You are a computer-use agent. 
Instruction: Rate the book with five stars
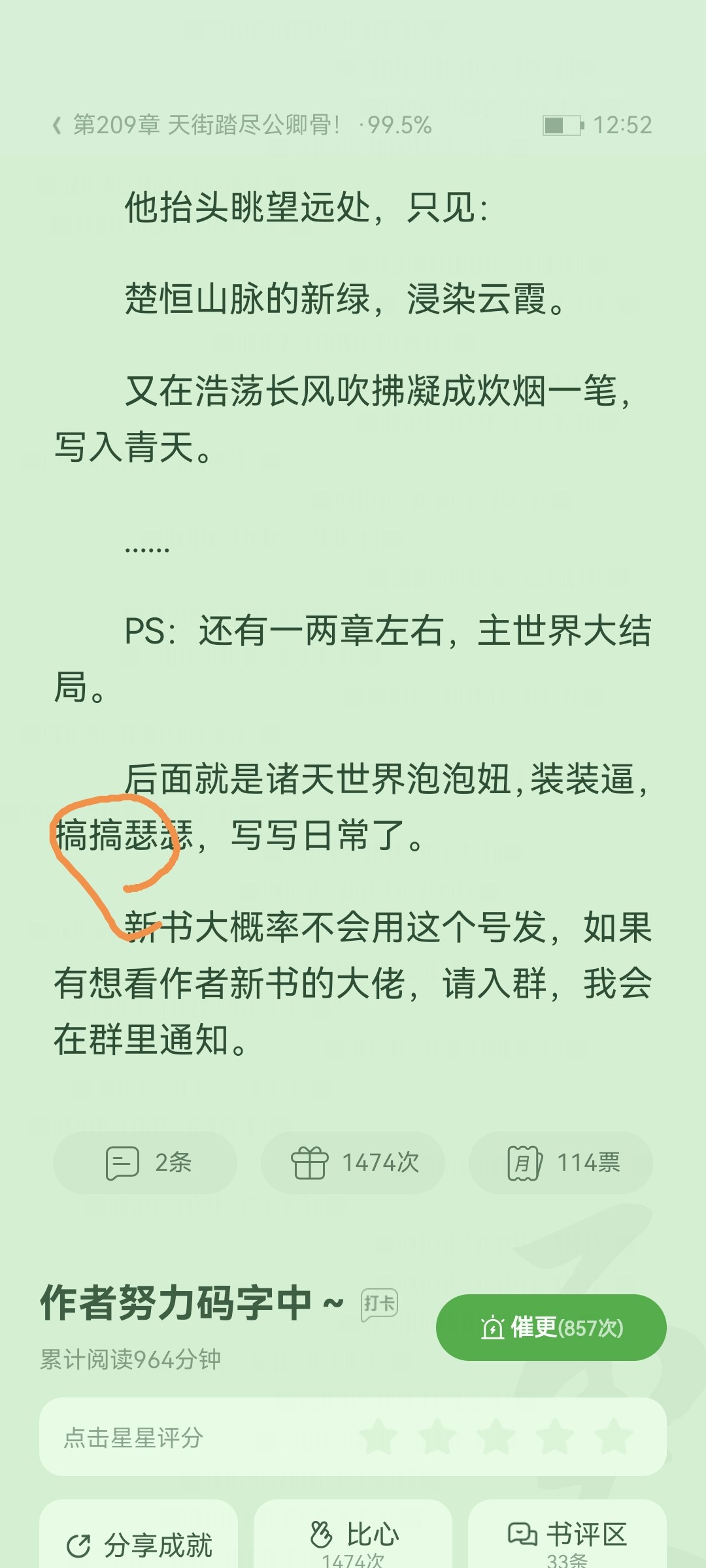pyautogui.click(x=614, y=1437)
